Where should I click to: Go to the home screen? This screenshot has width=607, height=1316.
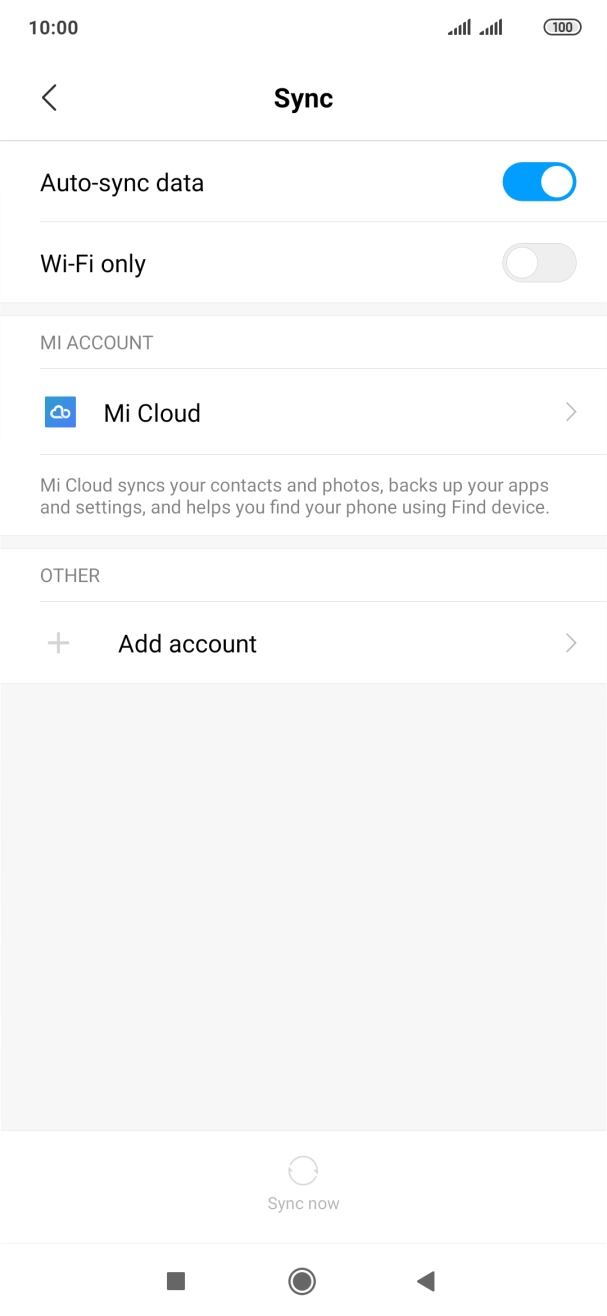click(x=302, y=1281)
